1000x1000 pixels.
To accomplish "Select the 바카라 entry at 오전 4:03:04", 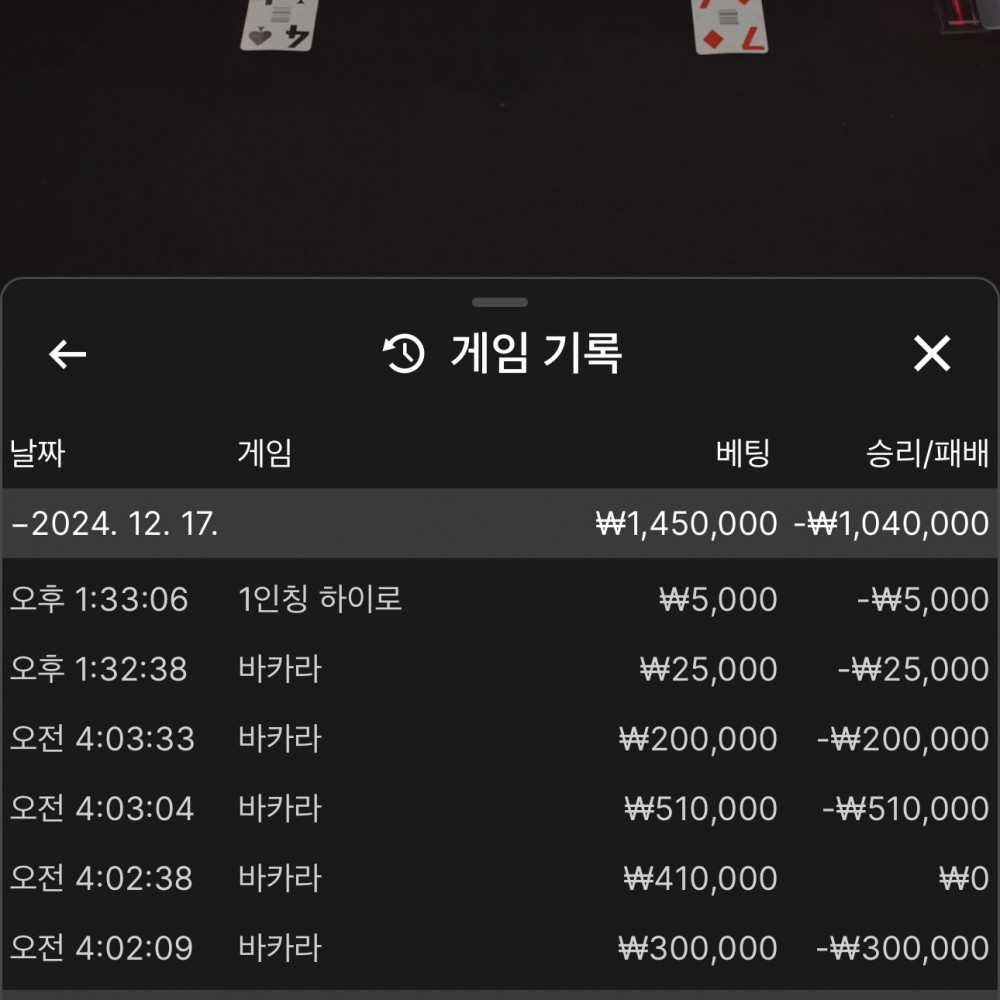I will click(499, 808).
